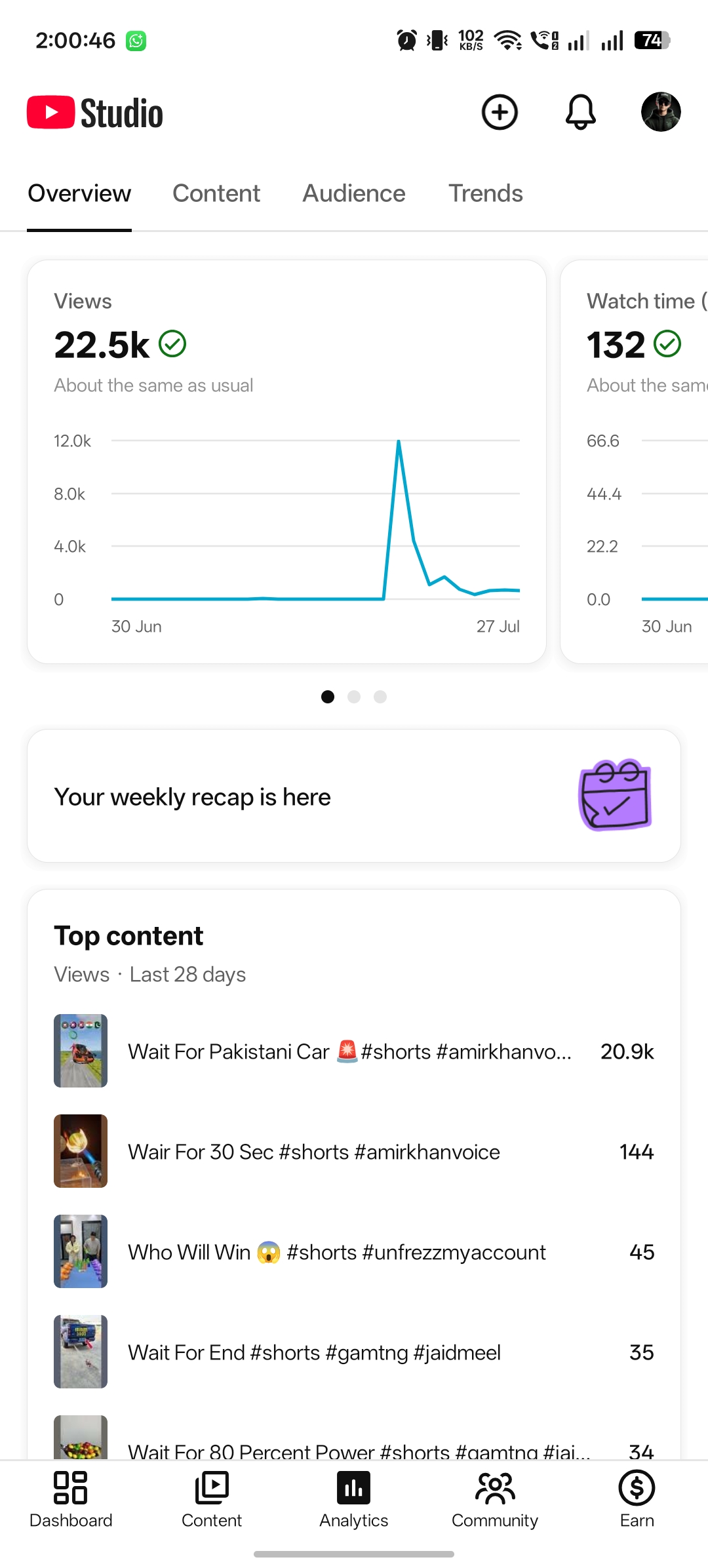
Task: Open Wair For 30 Sec video
Action: click(x=354, y=1151)
